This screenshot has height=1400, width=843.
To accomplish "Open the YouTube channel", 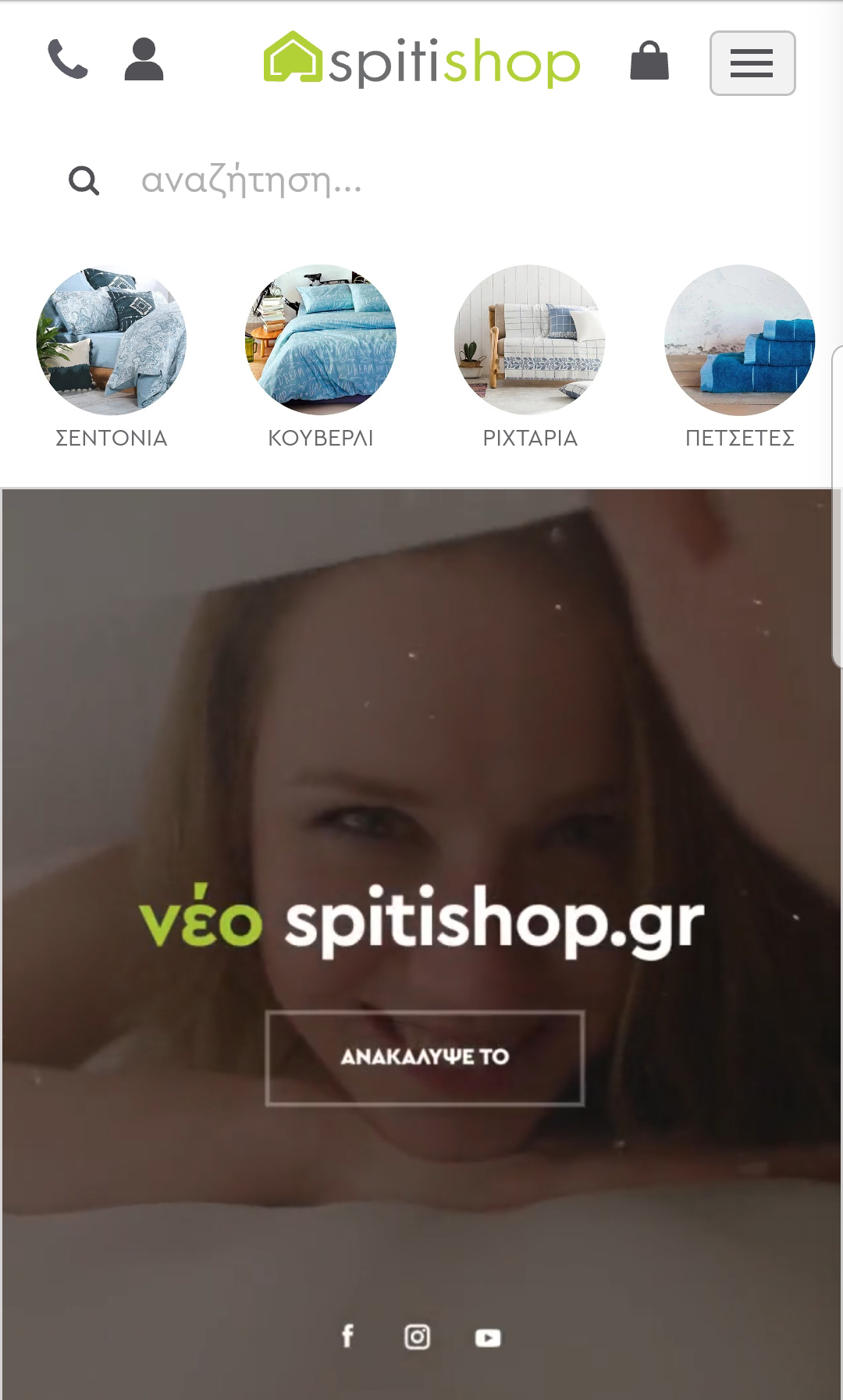I will pyautogui.click(x=488, y=1338).
